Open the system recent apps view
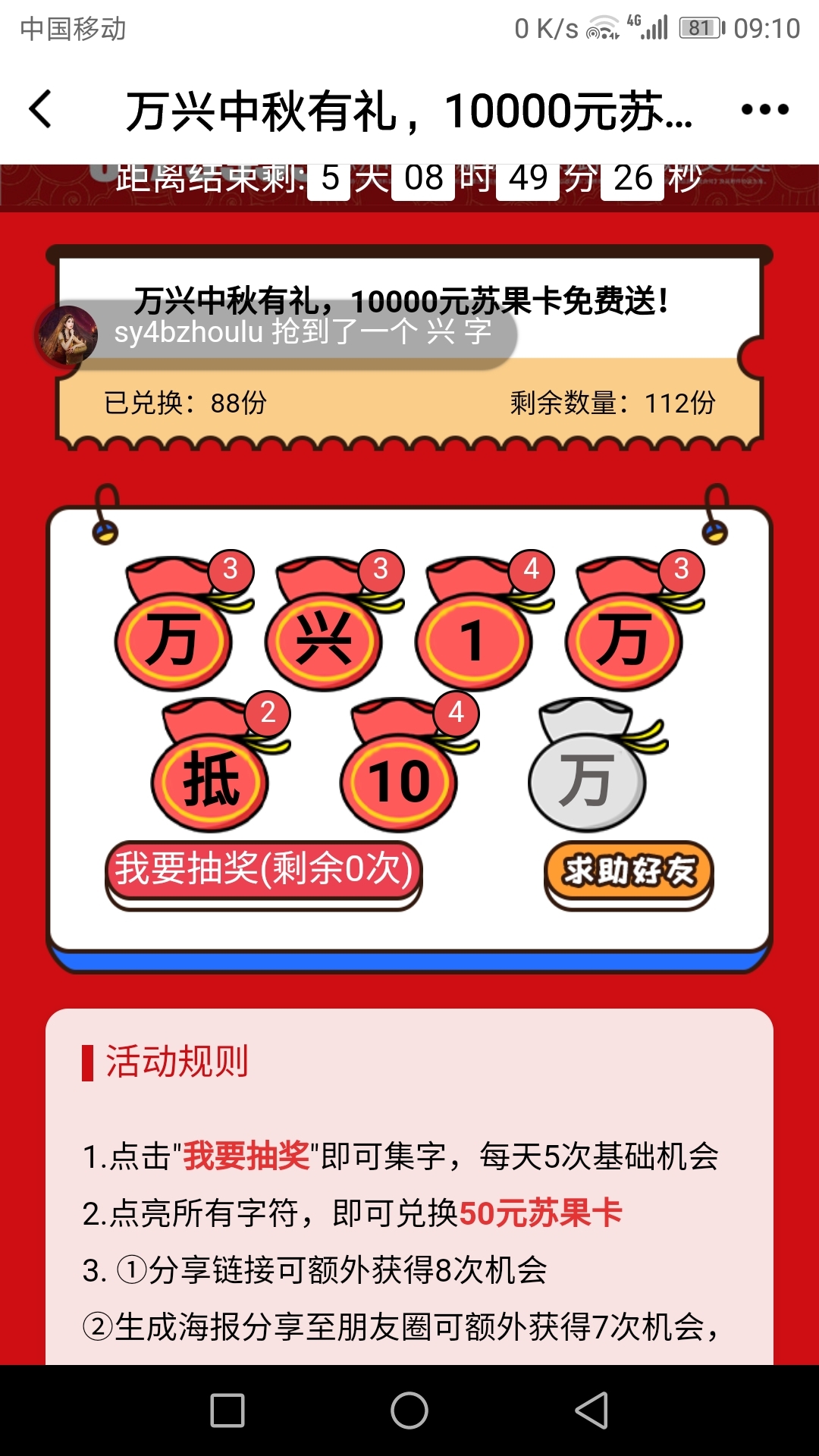The image size is (819, 1456). coord(227,1411)
